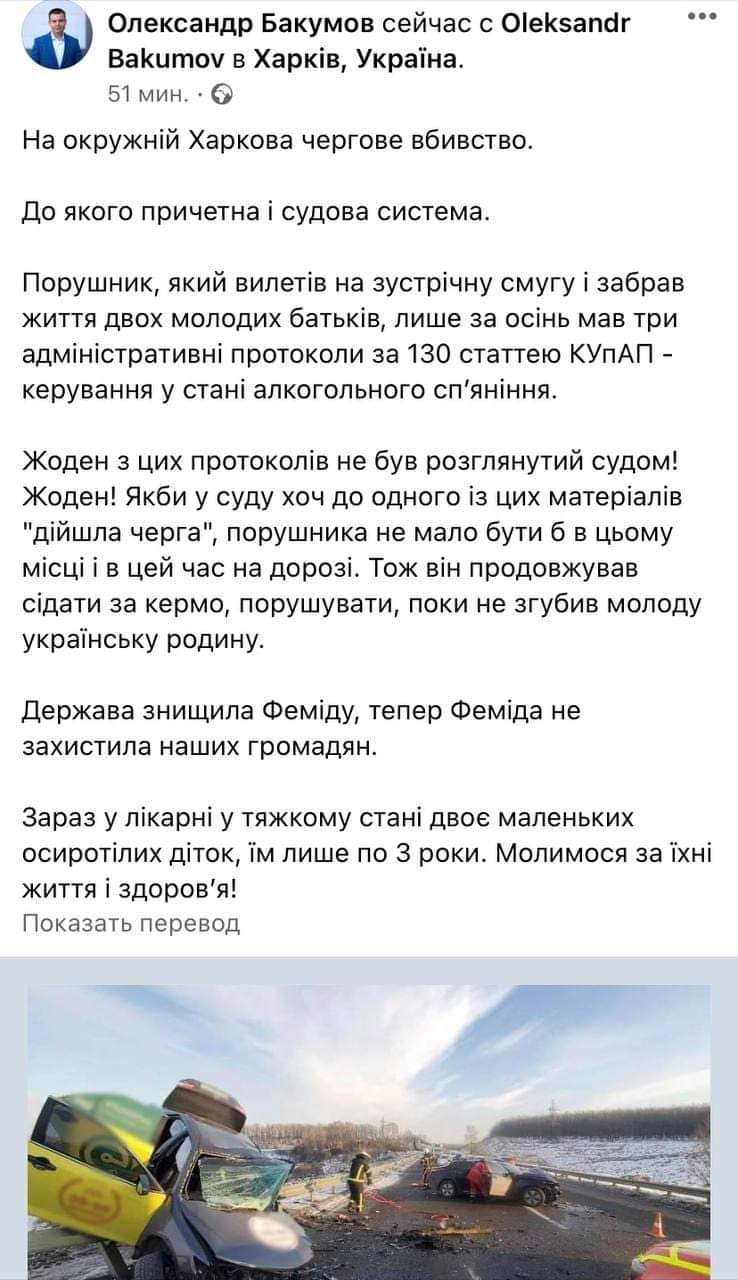This screenshot has height=1280, width=738.
Task: Open the attached crash photo
Action: tap(369, 1130)
